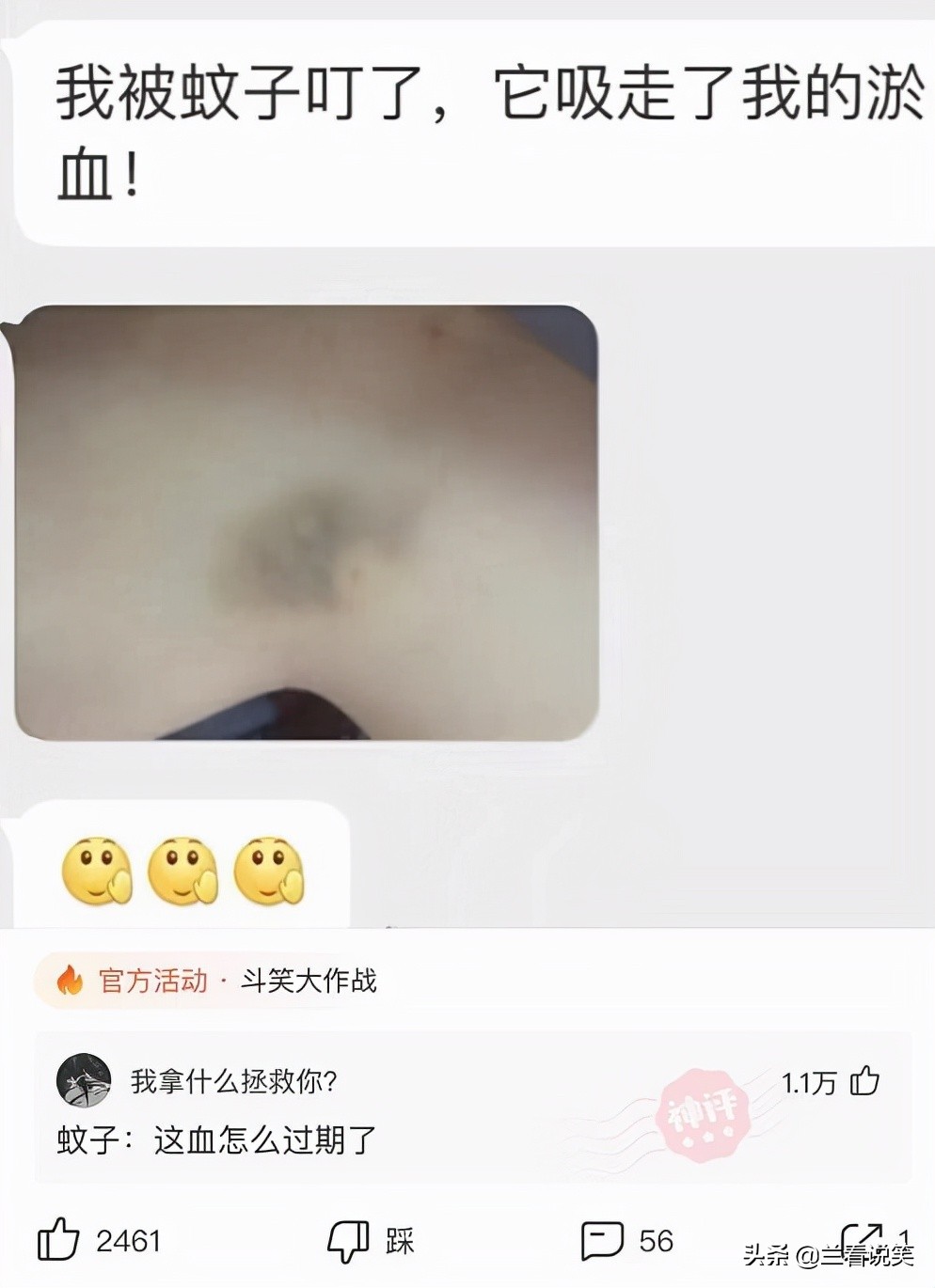This screenshot has width=935, height=1288.
Task: Tap the thumbs-up icon next to 1.1万
Action: pyautogui.click(x=864, y=1082)
